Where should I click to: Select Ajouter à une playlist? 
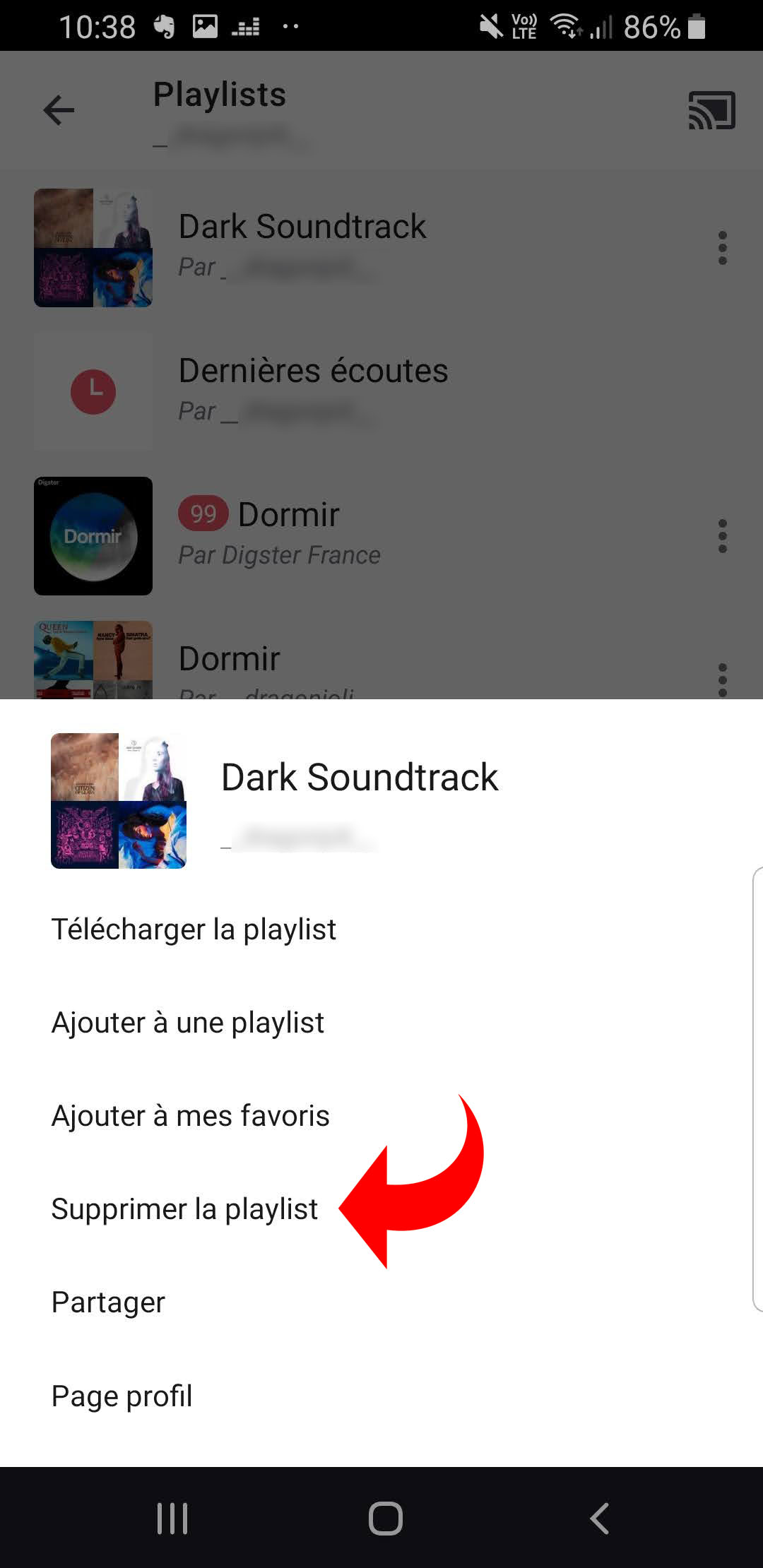click(x=187, y=1022)
